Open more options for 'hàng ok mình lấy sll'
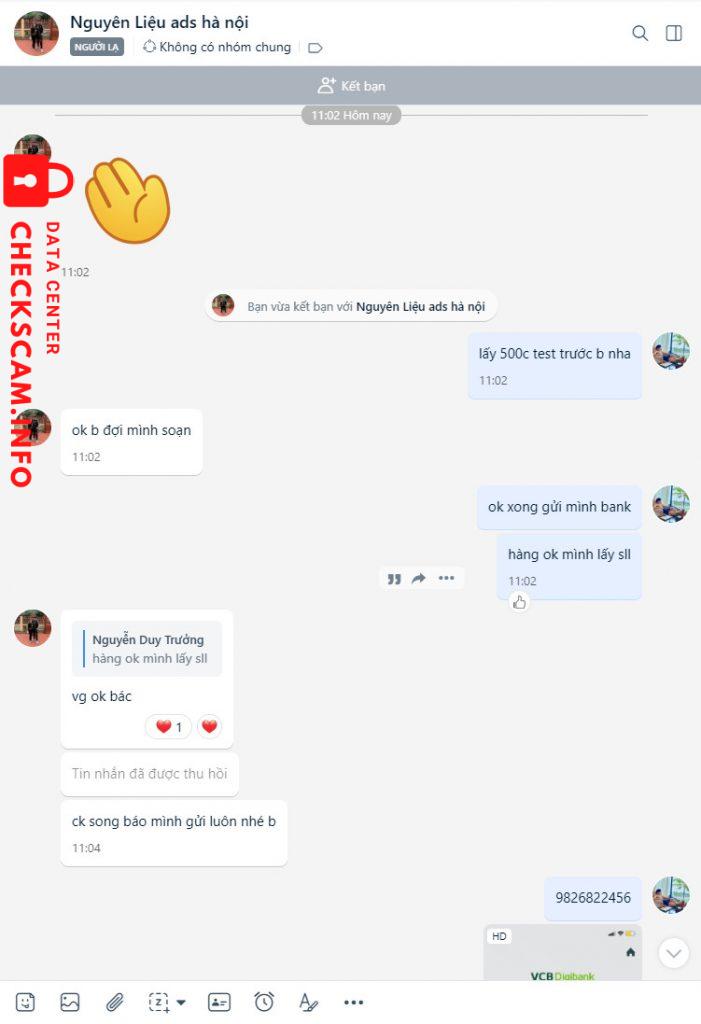This screenshot has height=1024, width=701. coord(446,578)
